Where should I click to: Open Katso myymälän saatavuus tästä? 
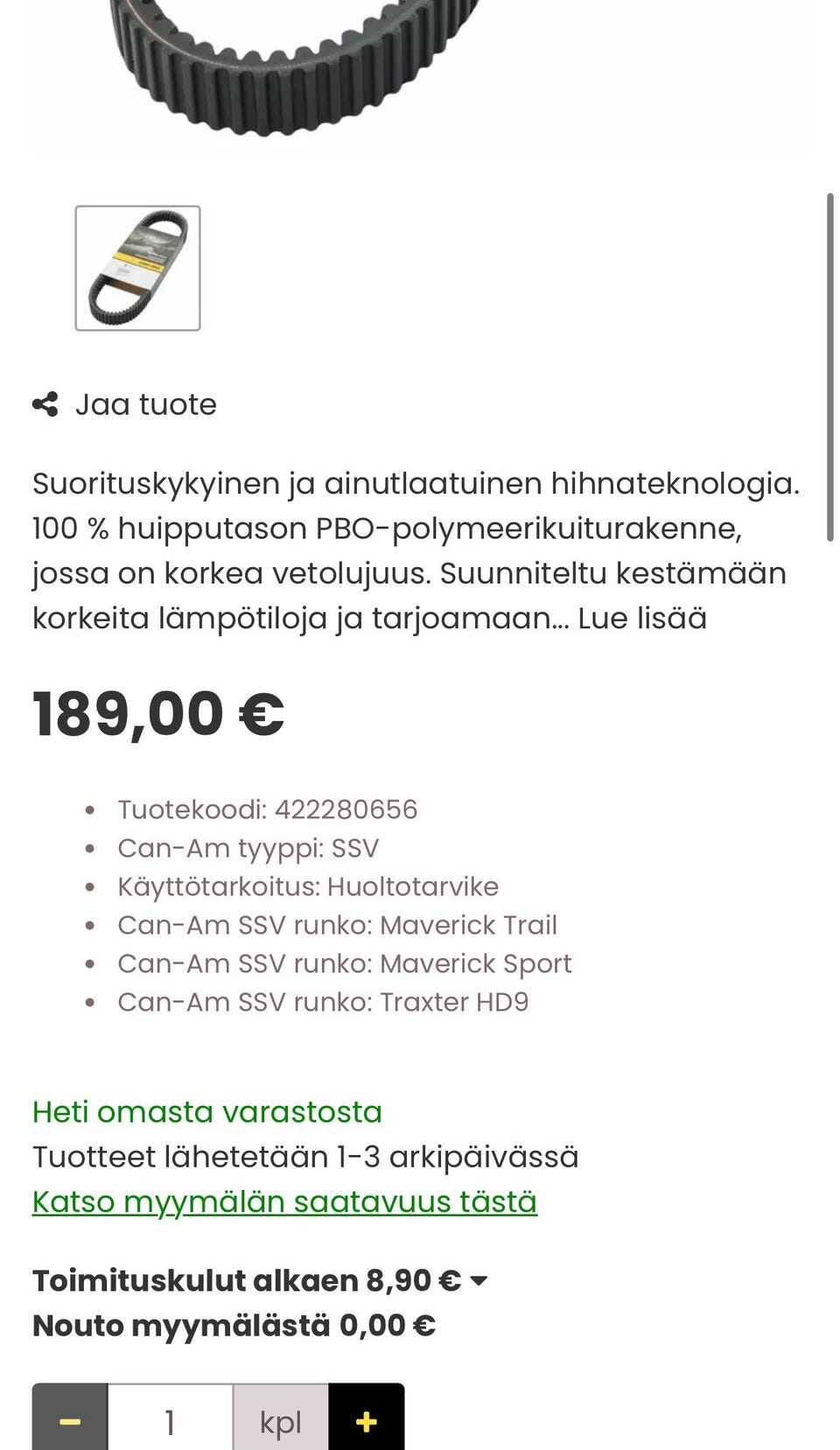[x=283, y=1201]
